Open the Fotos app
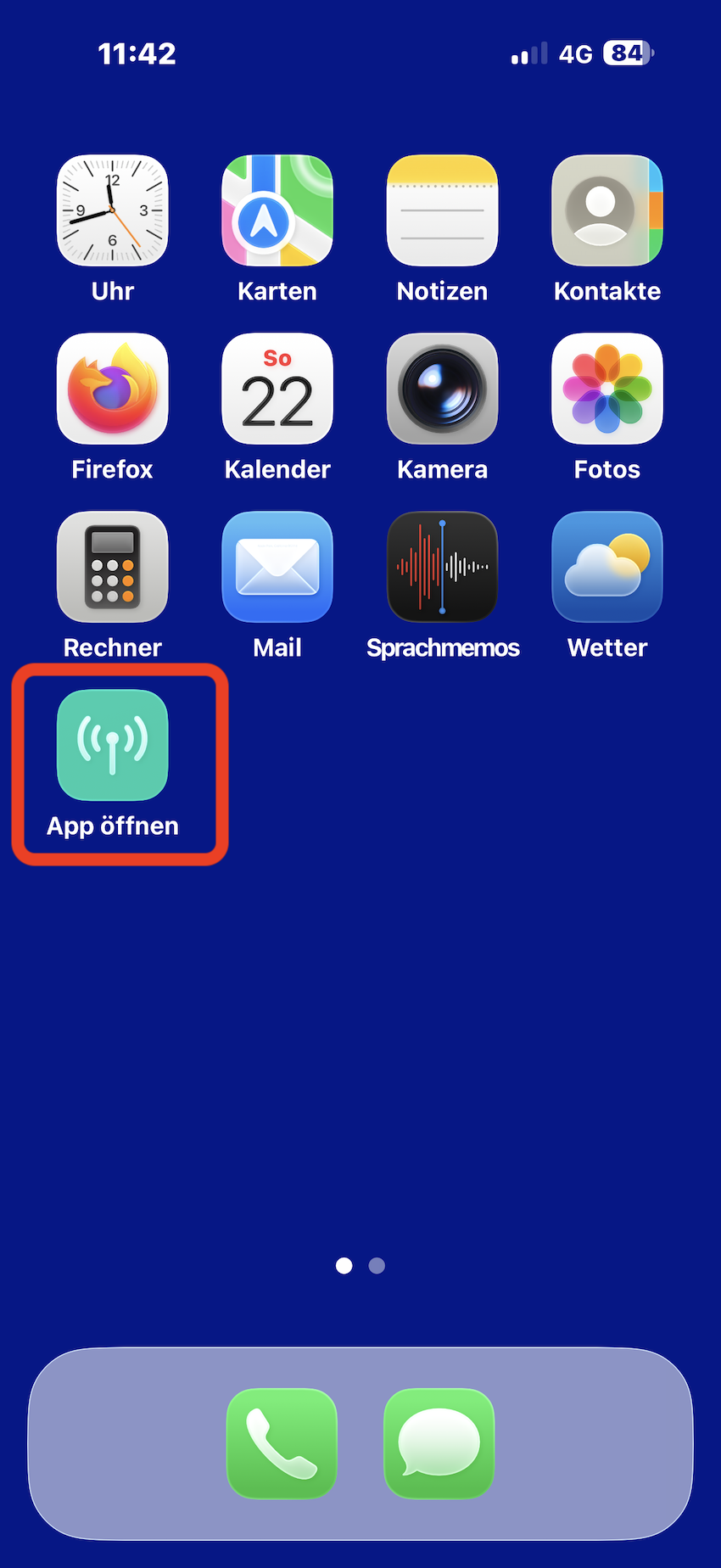 tap(606, 389)
